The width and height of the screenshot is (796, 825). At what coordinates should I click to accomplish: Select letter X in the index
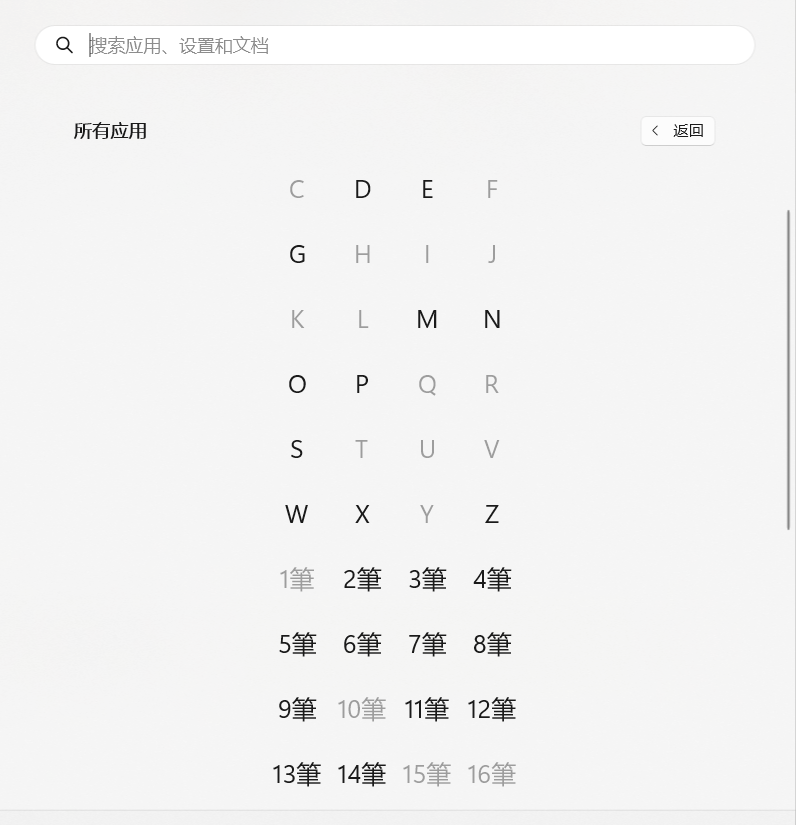click(362, 514)
